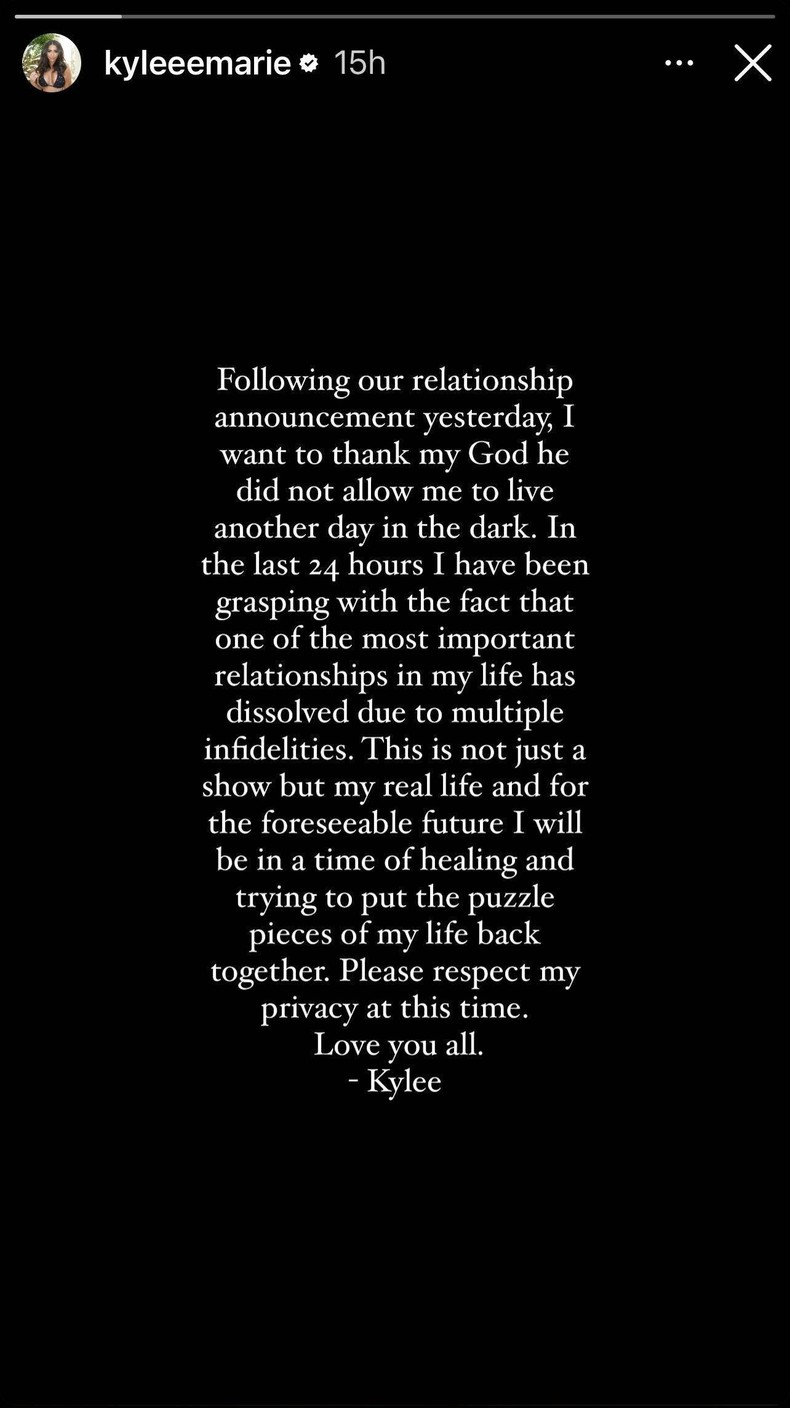Image resolution: width=790 pixels, height=1408 pixels.
Task: Open the story options menu via ellipsis icon
Action: (679, 62)
